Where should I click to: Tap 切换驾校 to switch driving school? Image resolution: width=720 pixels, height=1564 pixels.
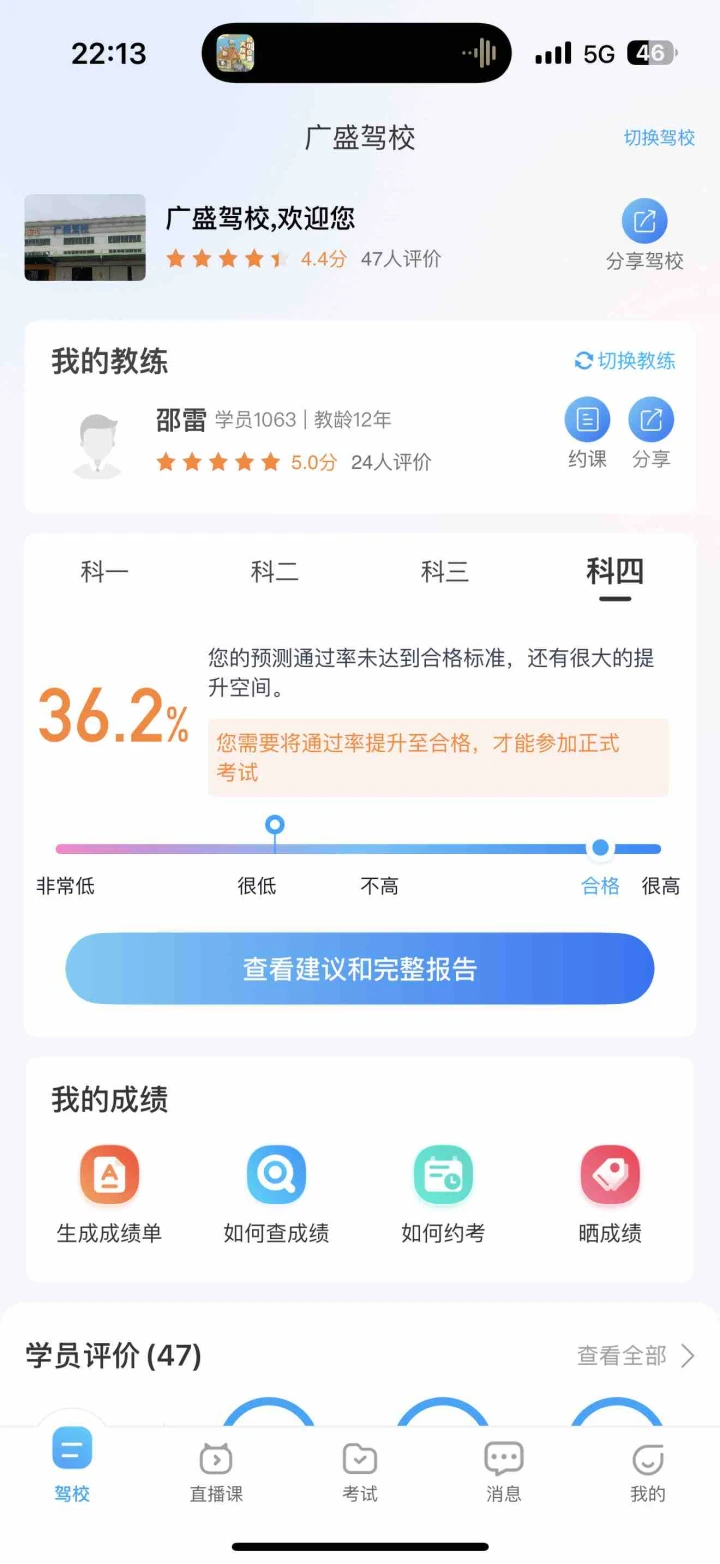659,138
